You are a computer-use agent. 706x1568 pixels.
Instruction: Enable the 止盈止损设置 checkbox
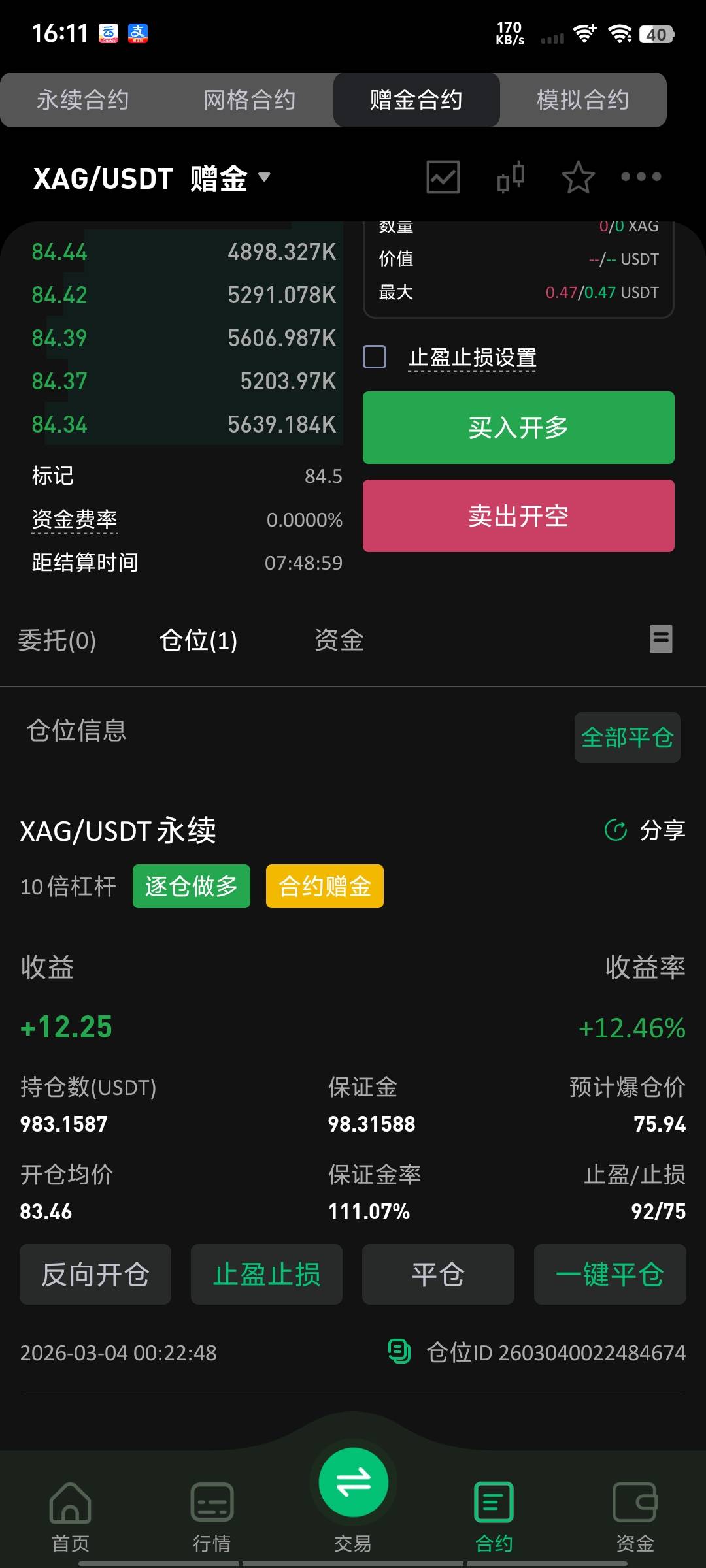[375, 357]
